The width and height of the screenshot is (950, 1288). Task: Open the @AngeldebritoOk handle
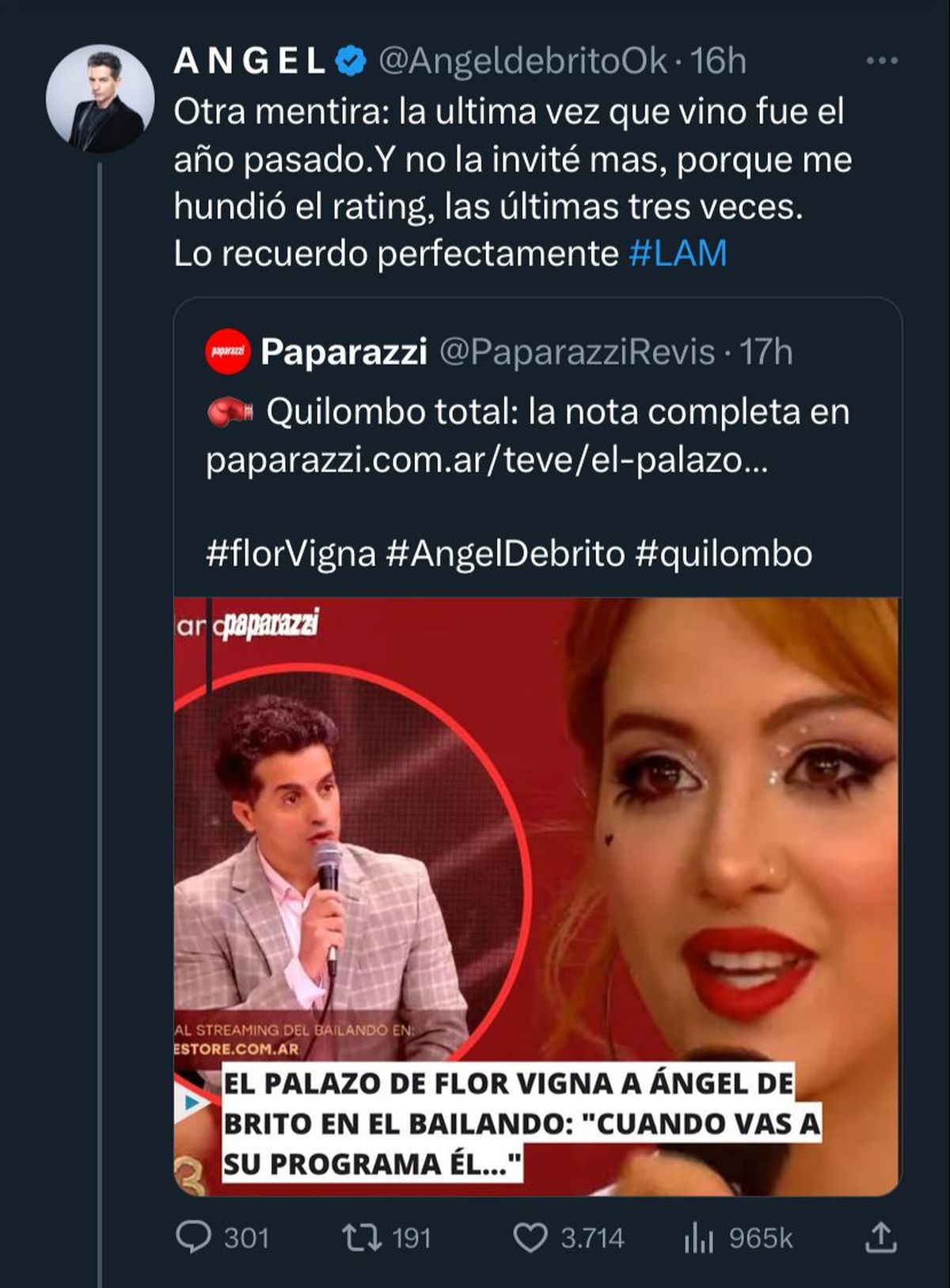tap(522, 61)
